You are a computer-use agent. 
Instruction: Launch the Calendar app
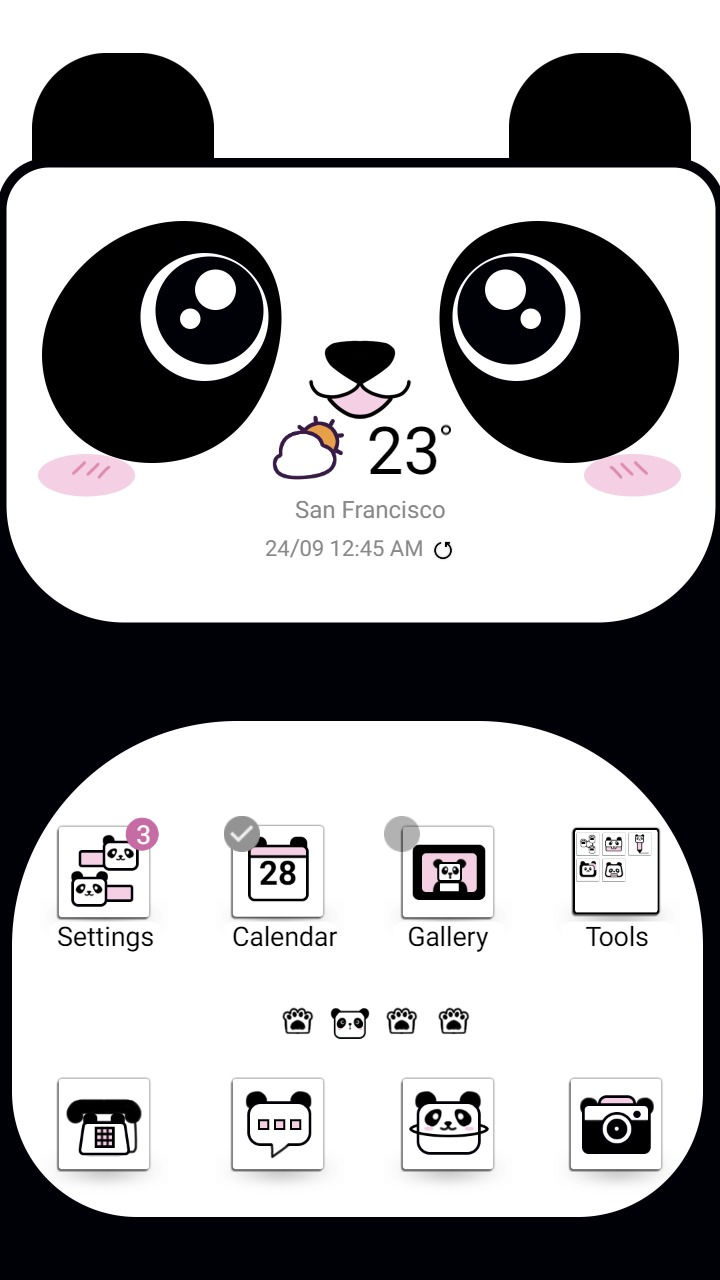tap(278, 872)
